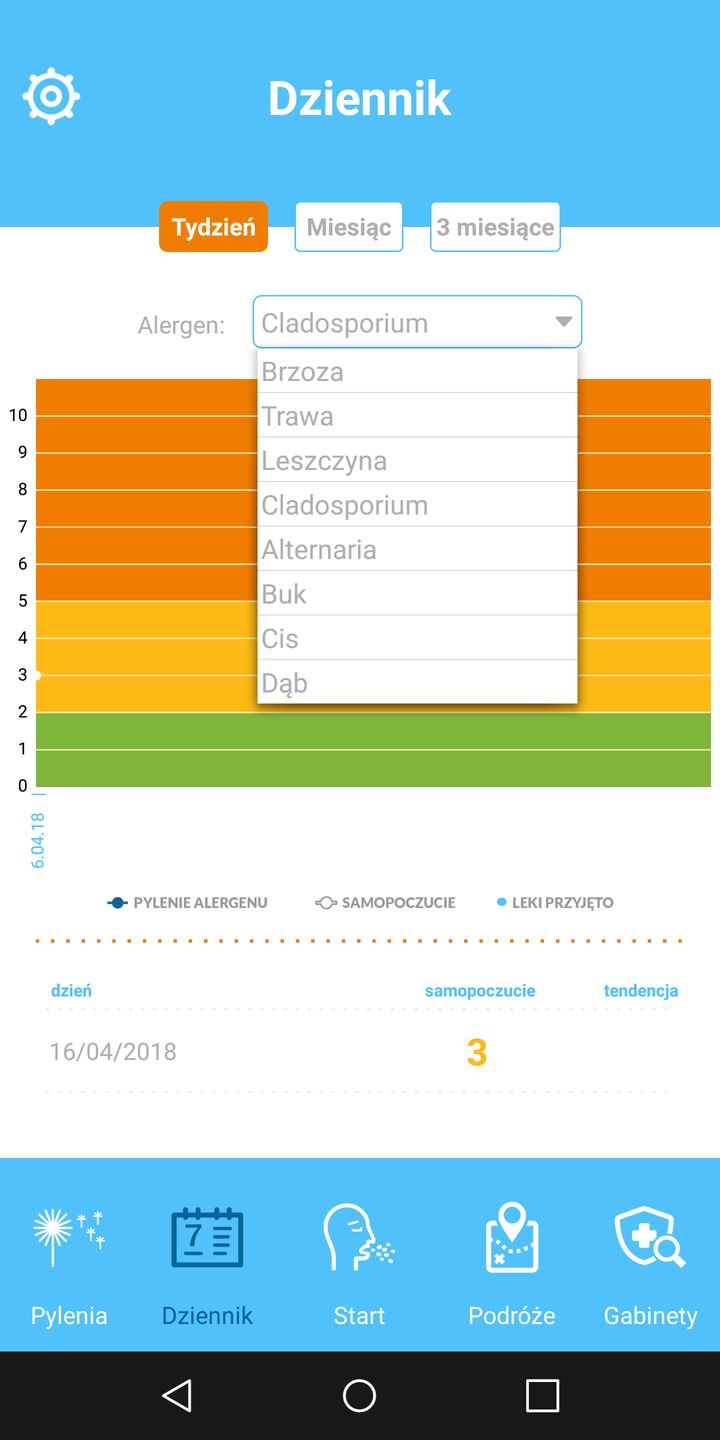The image size is (720, 1440).
Task: Select Leszczyna in the allergen list
Action: click(x=417, y=461)
